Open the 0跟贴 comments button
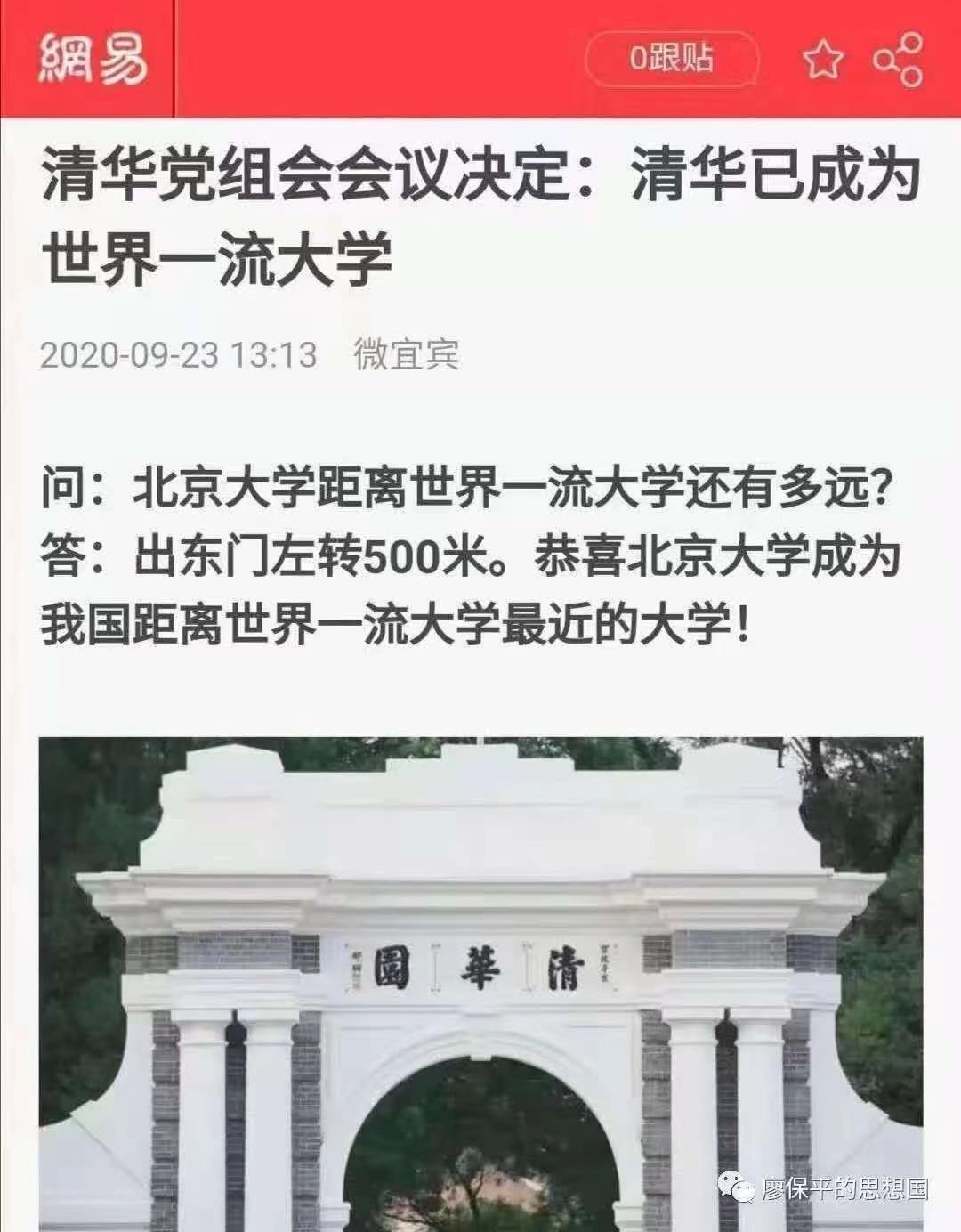961x1232 pixels. 672,59
